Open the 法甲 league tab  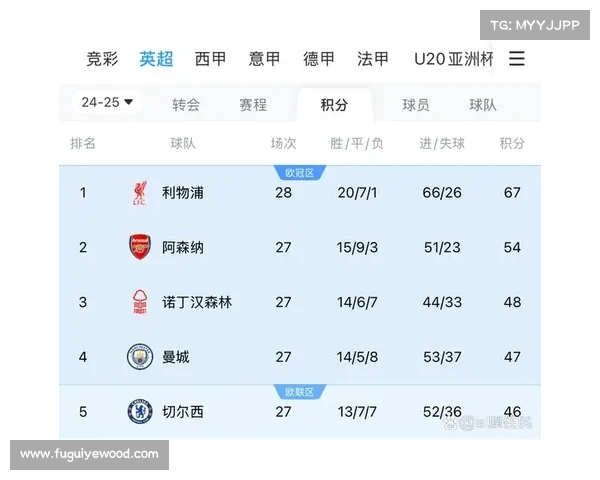pos(373,59)
